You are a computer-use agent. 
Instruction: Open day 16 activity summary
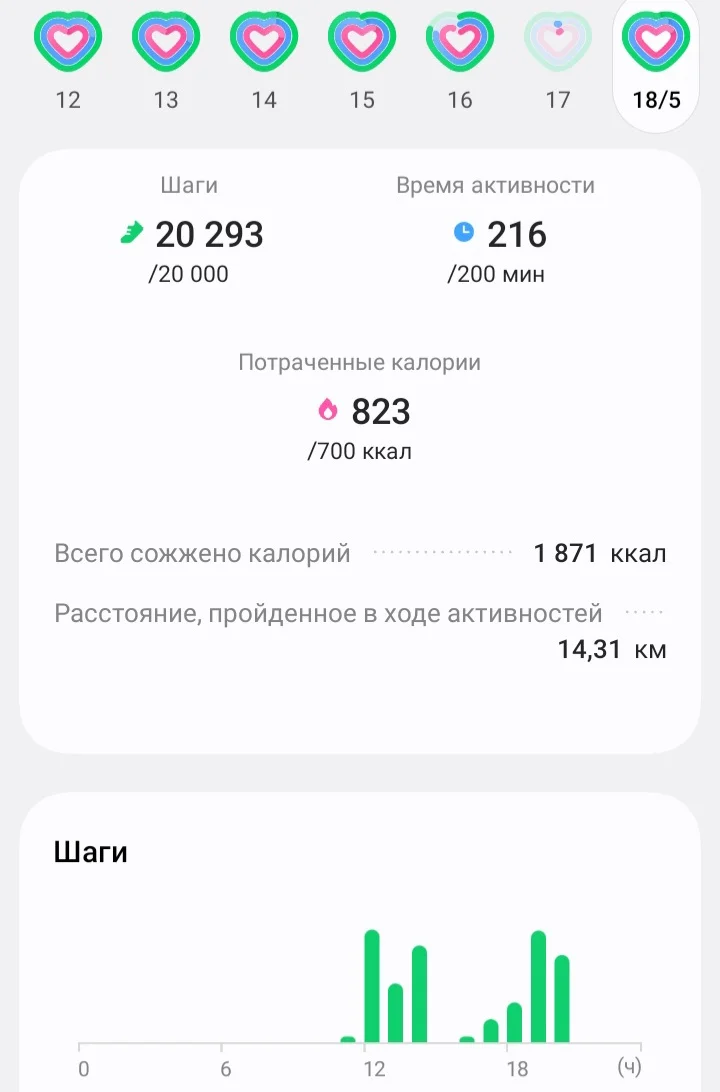(459, 58)
